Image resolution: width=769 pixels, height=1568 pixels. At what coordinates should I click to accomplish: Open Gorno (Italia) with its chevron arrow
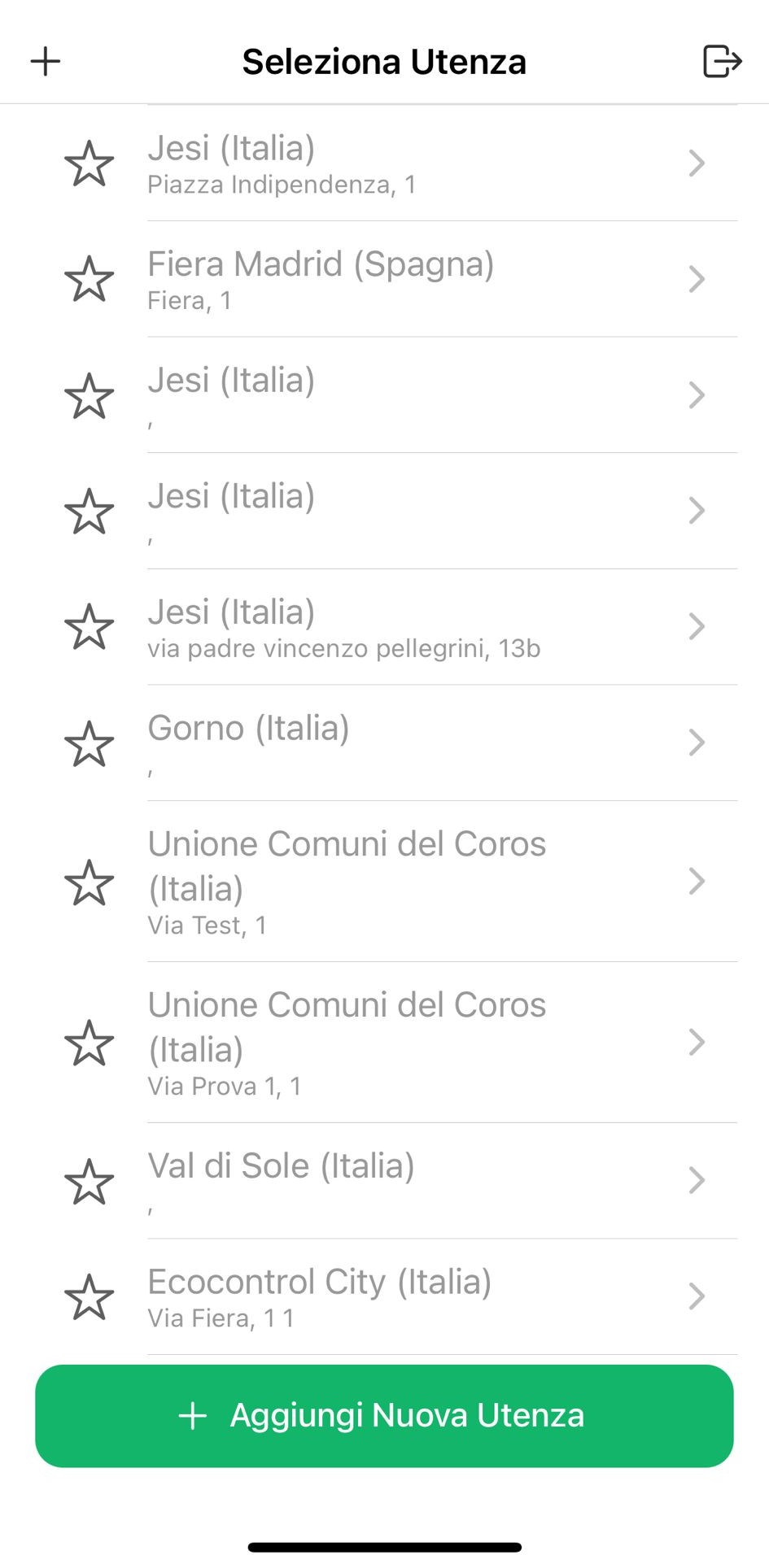(x=696, y=742)
